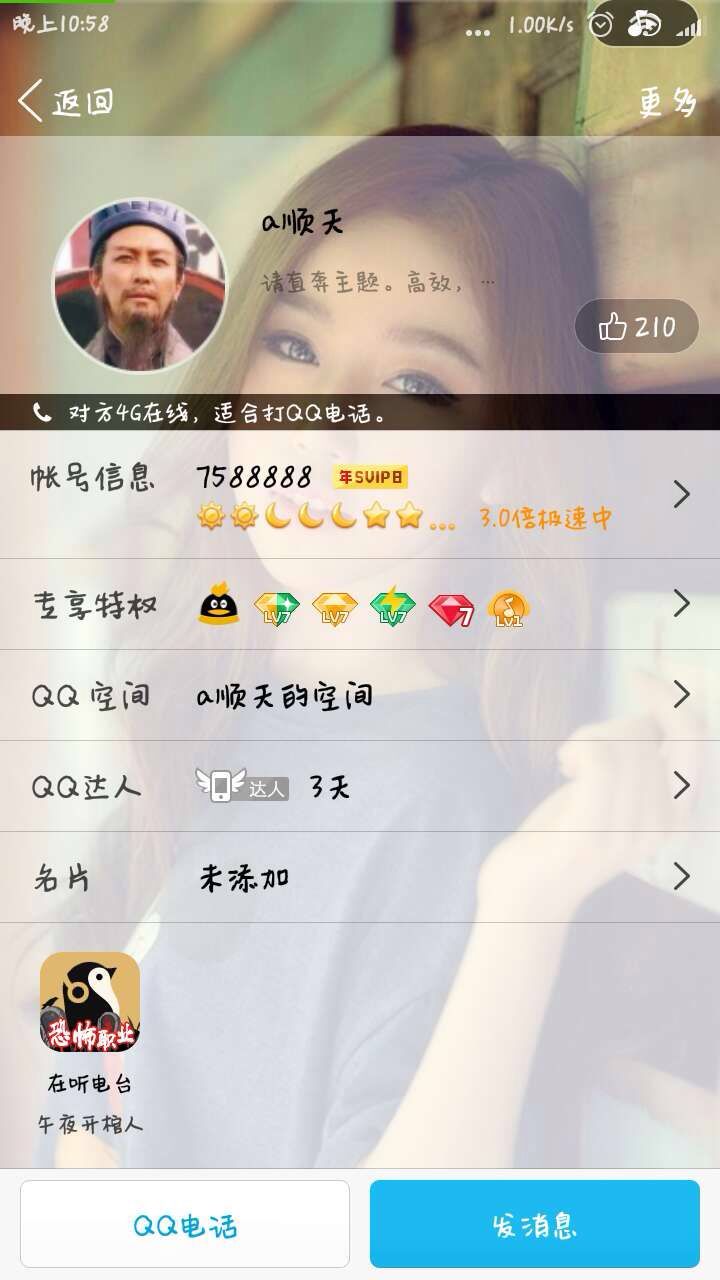Open the 专享特权 privileges row

point(360,605)
